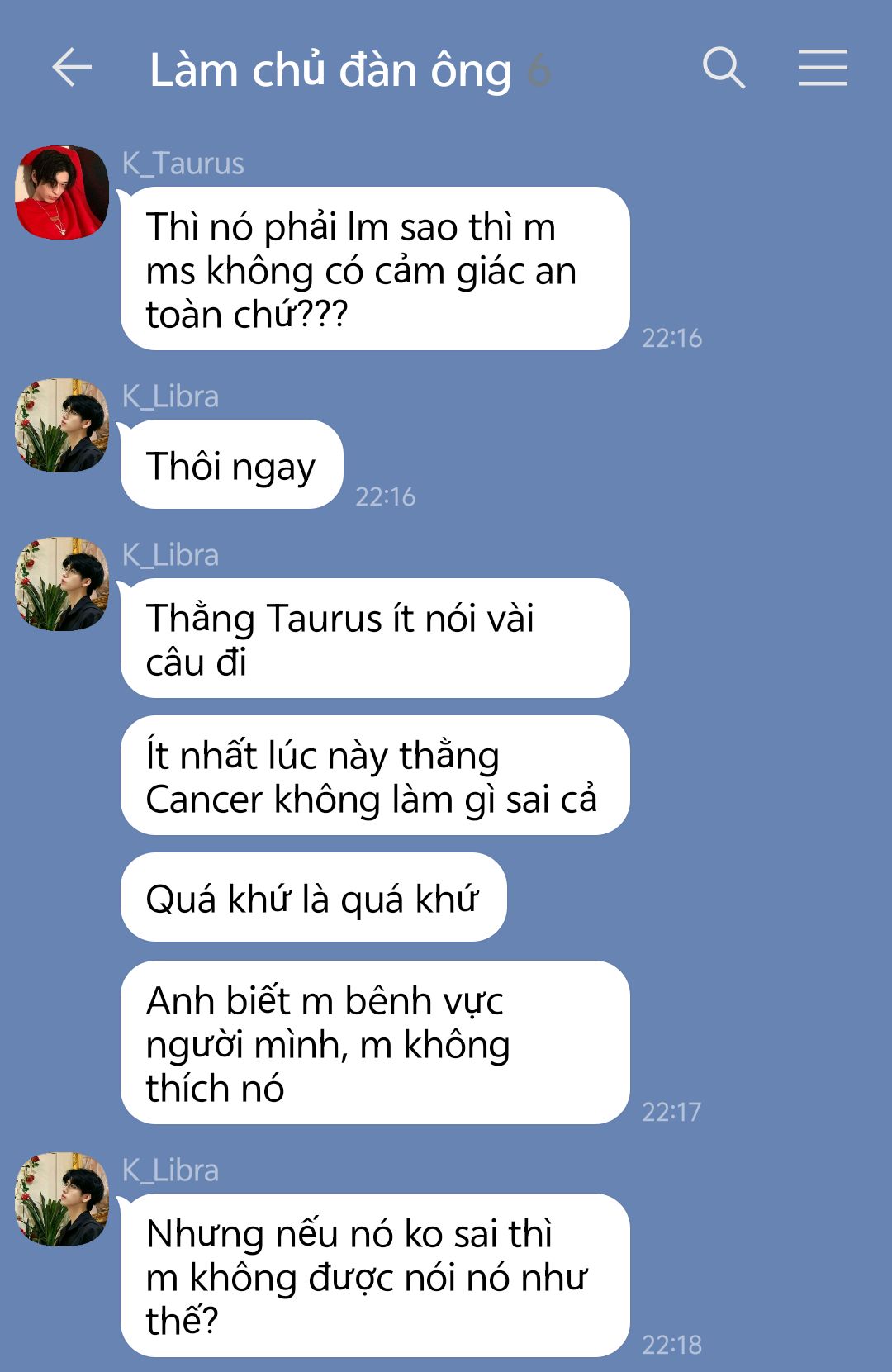This screenshot has width=892, height=1372.
Task: Open K_Taurus's profile picture
Action: click(x=62, y=192)
